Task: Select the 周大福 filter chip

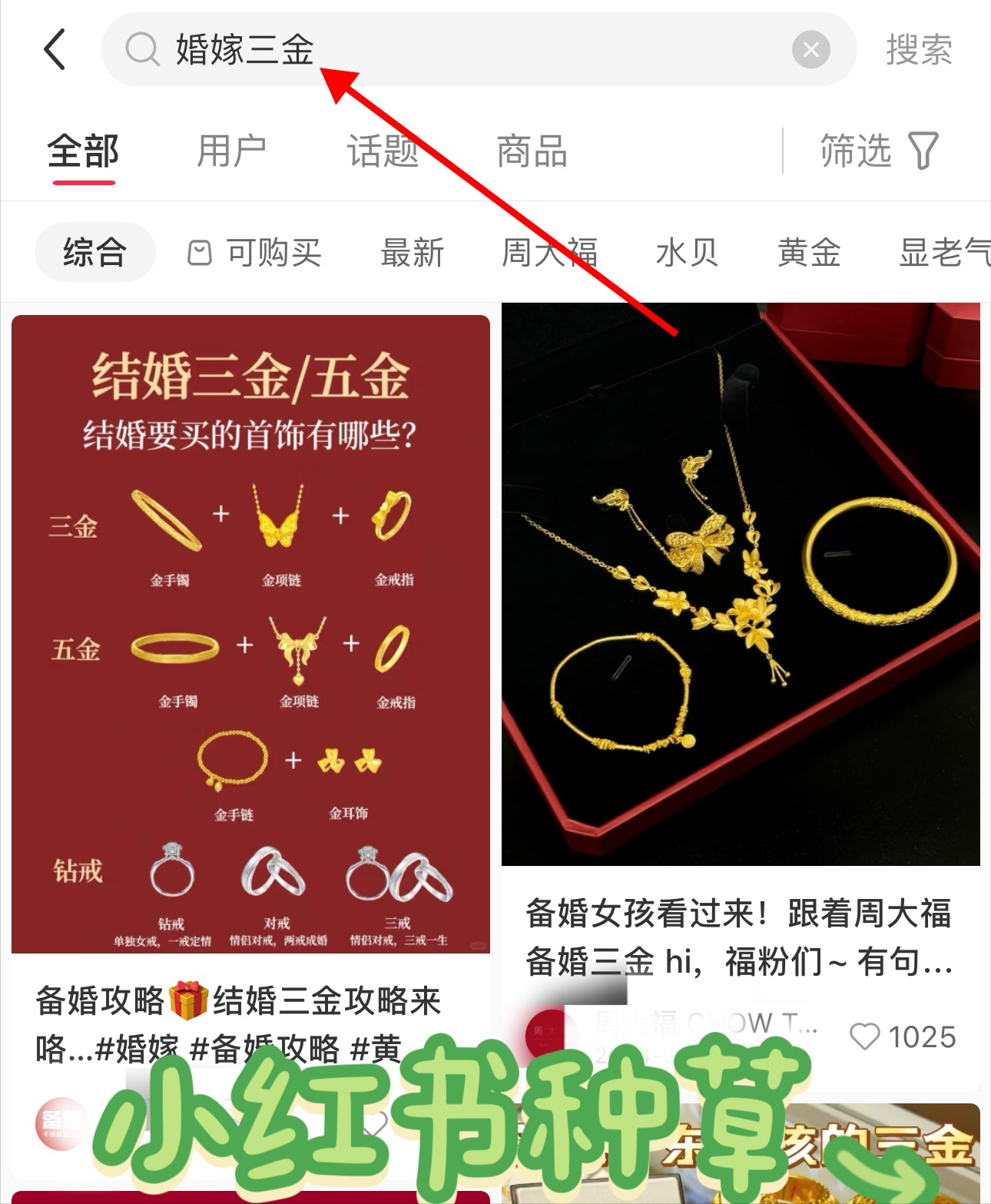Action: point(549,253)
